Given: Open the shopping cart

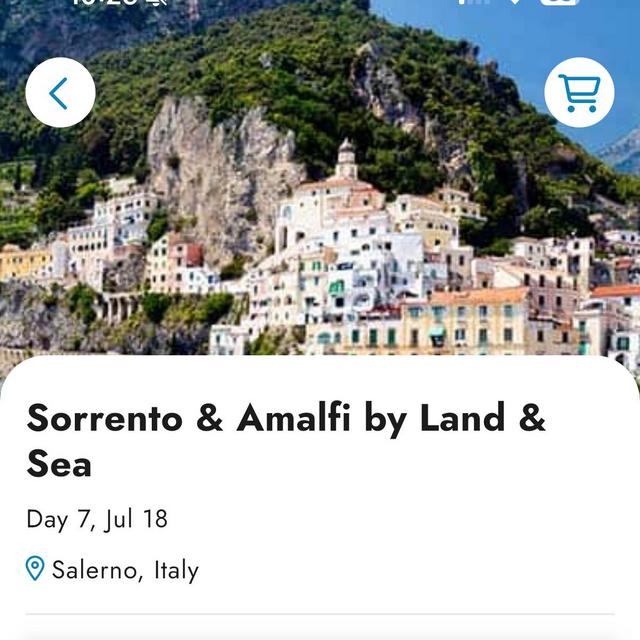Looking at the screenshot, I should point(579,93).
